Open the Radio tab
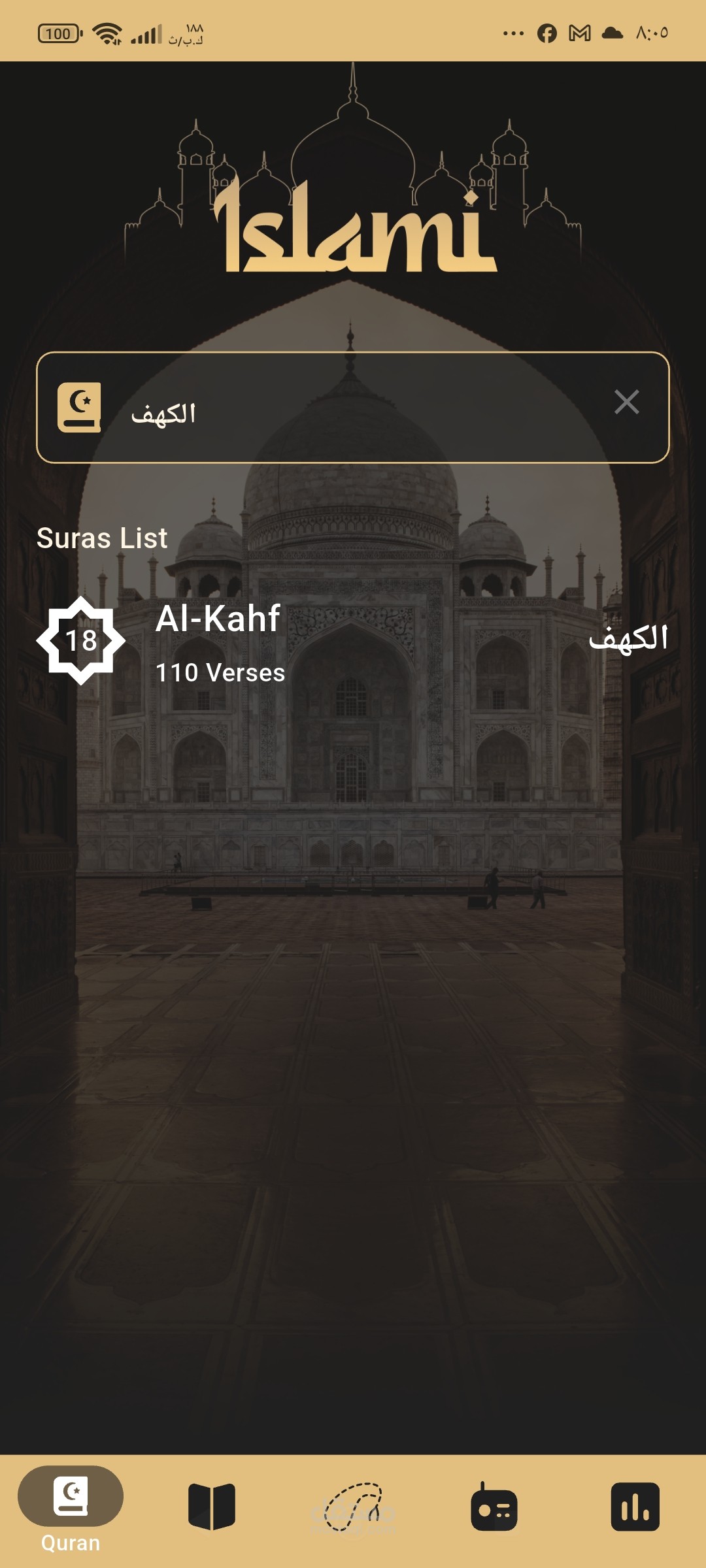The image size is (706, 1568). tap(494, 1507)
